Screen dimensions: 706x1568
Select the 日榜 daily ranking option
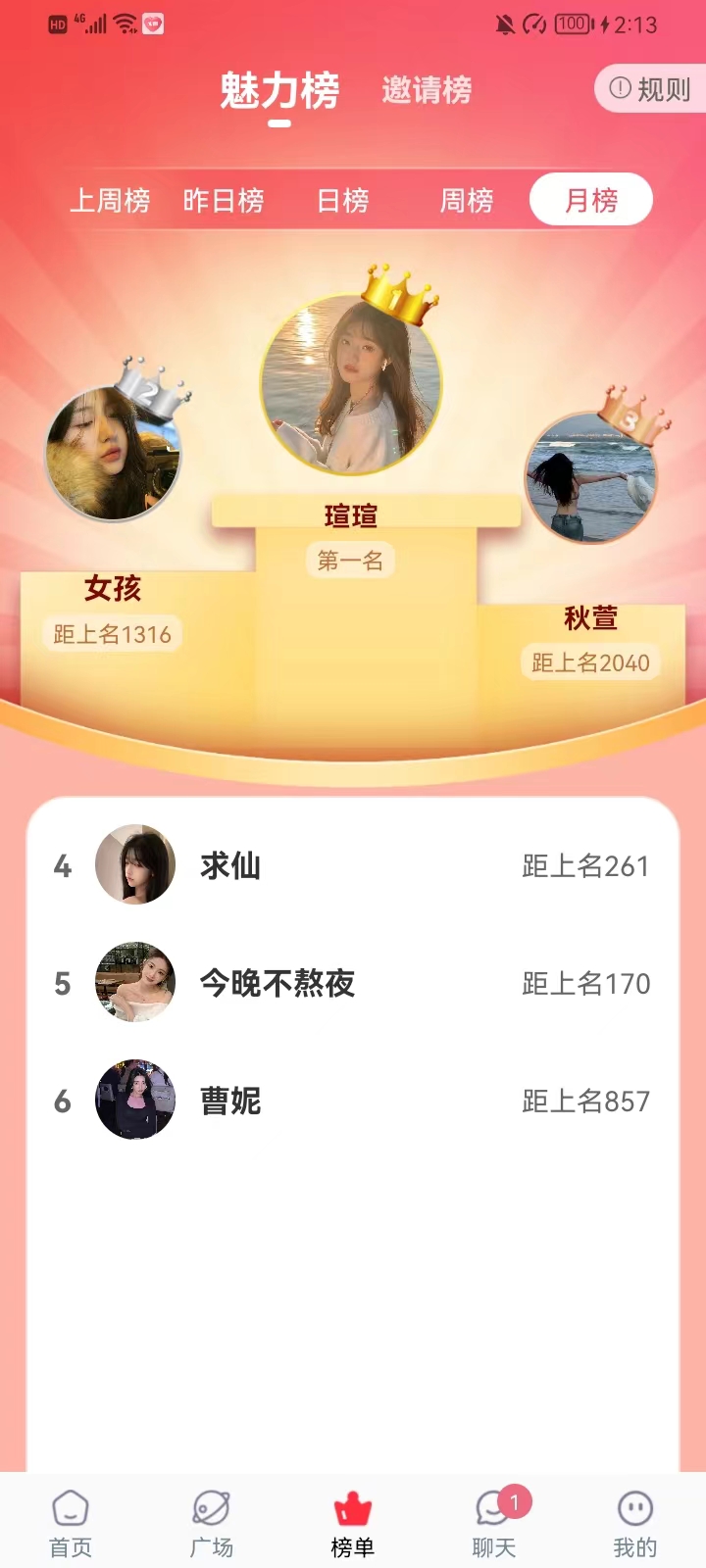[x=339, y=200]
